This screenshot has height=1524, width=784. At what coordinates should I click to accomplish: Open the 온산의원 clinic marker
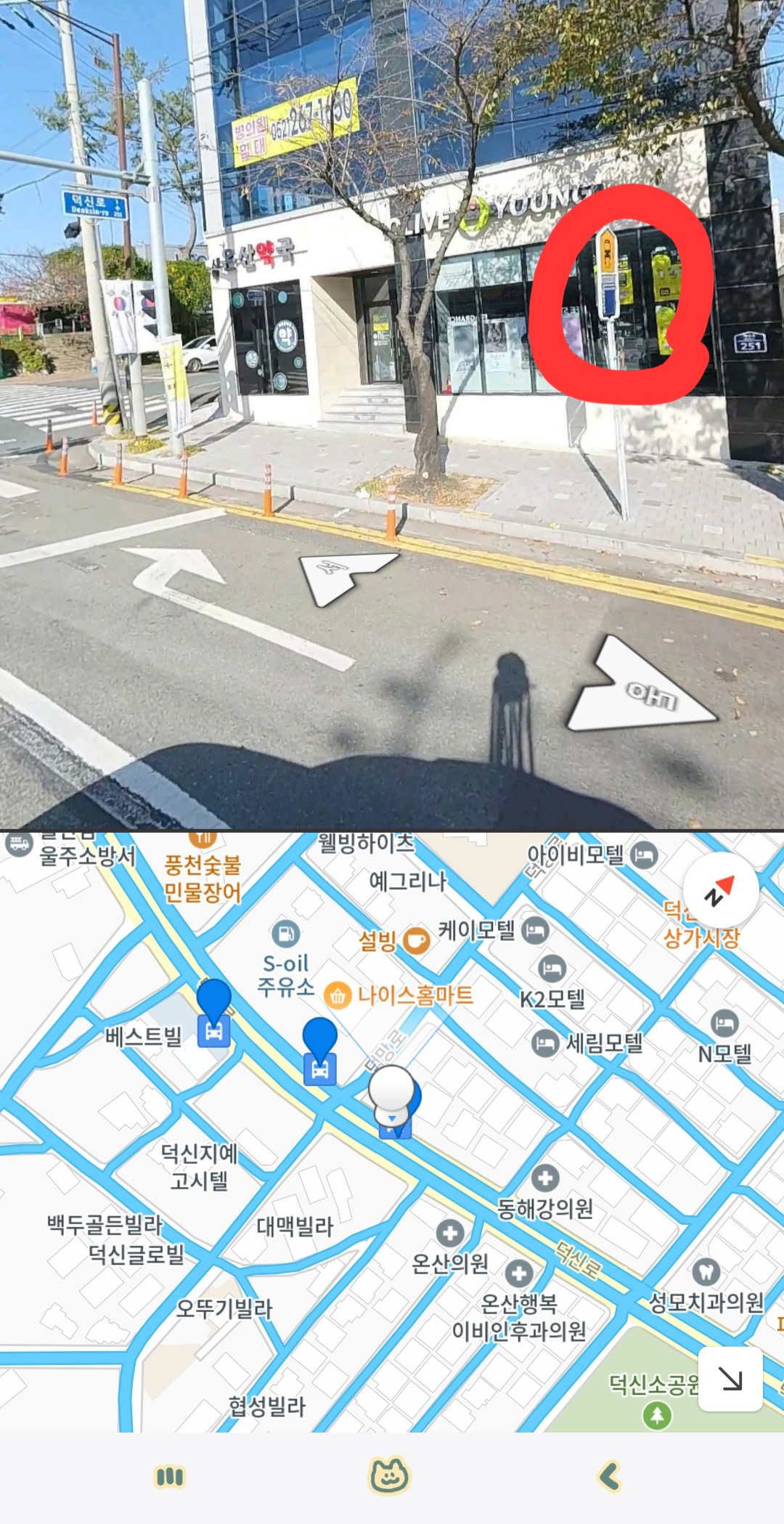click(x=450, y=1232)
